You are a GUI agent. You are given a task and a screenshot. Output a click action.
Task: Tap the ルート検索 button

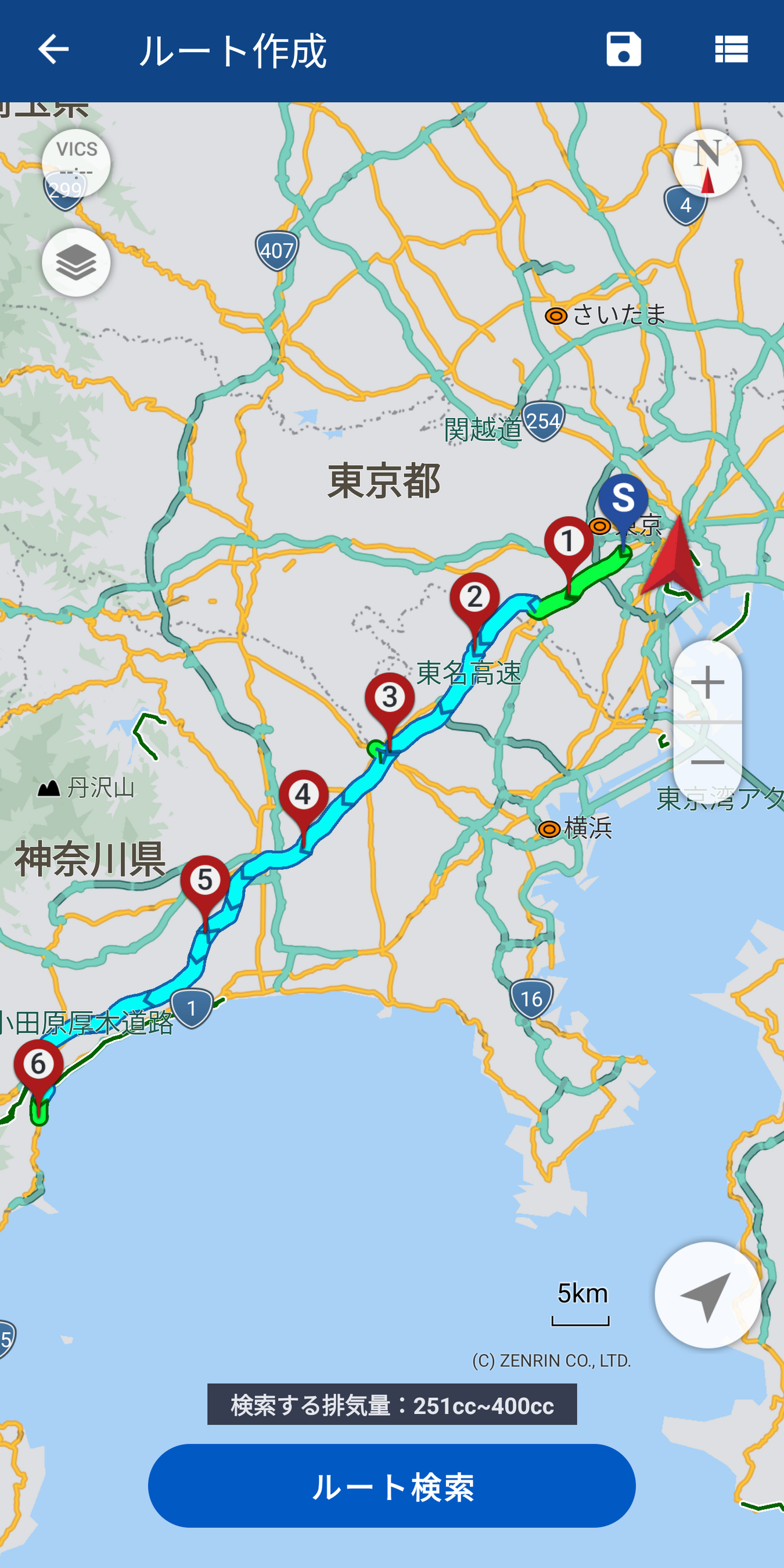coord(392,1486)
